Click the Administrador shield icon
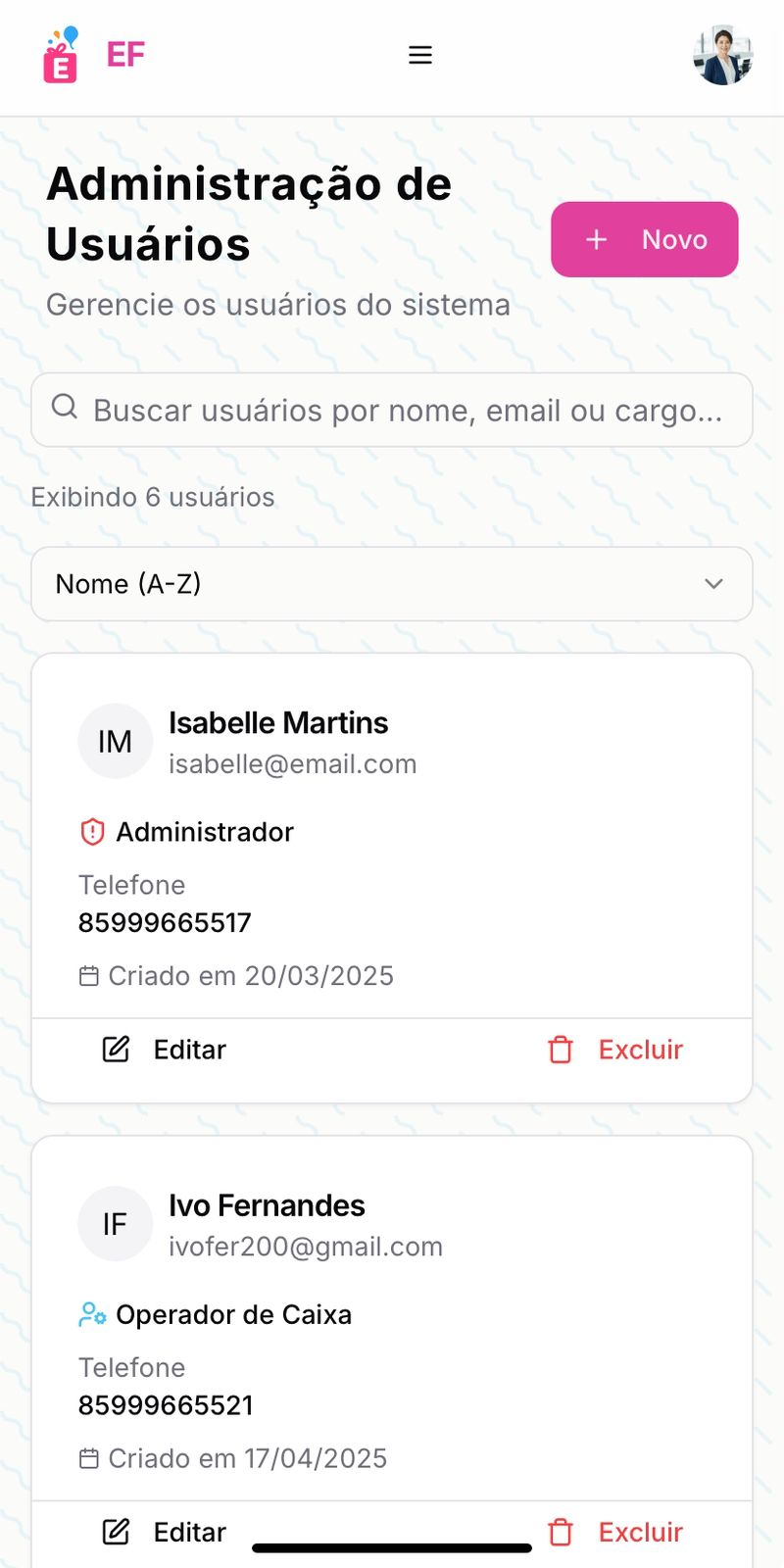The width and height of the screenshot is (784, 1568). 91,831
